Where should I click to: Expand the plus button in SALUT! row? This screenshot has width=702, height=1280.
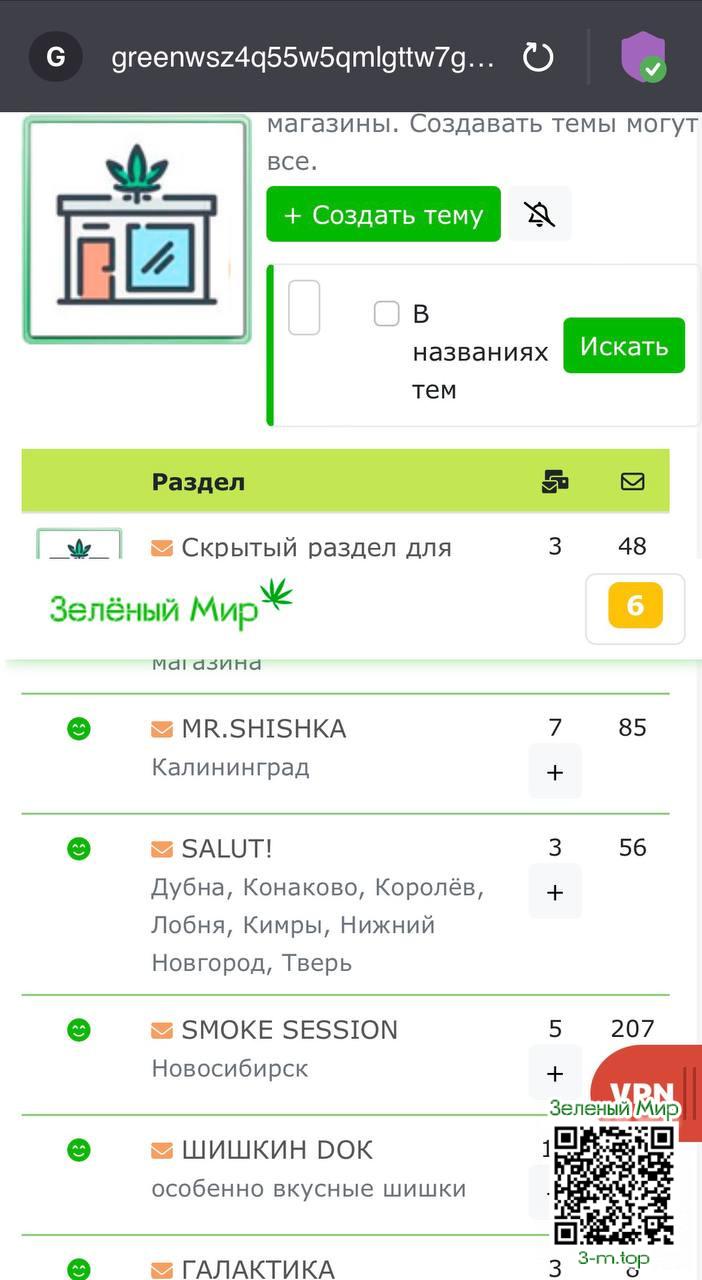click(x=555, y=892)
